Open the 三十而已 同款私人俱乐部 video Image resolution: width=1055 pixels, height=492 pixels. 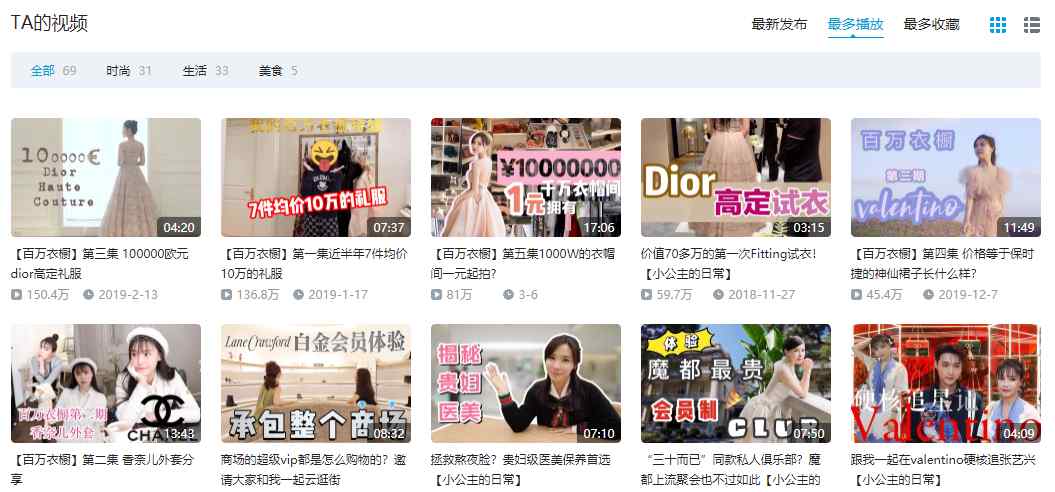(x=735, y=383)
